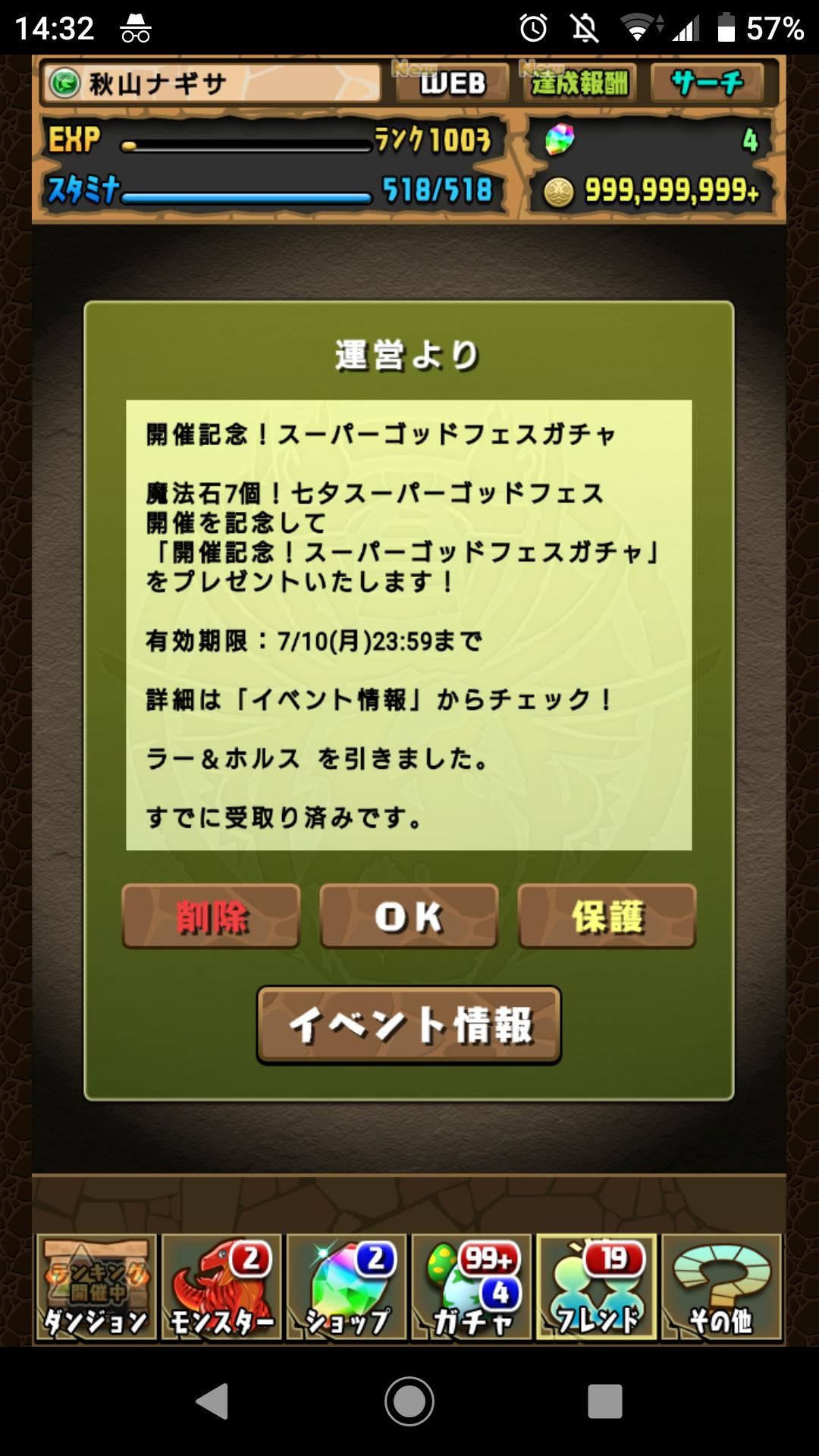The image size is (819, 1456).
Task: Tap the system home button
Action: [x=409, y=1401]
